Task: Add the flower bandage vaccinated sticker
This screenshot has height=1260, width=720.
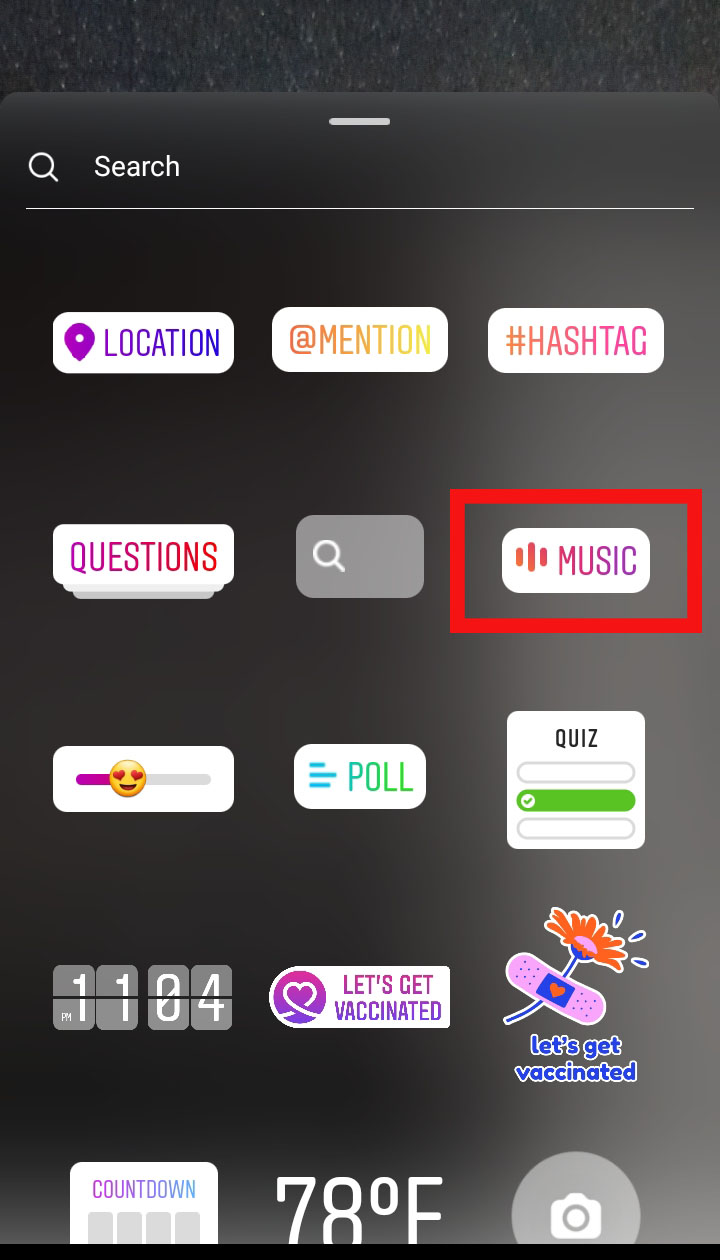Action: (x=575, y=995)
